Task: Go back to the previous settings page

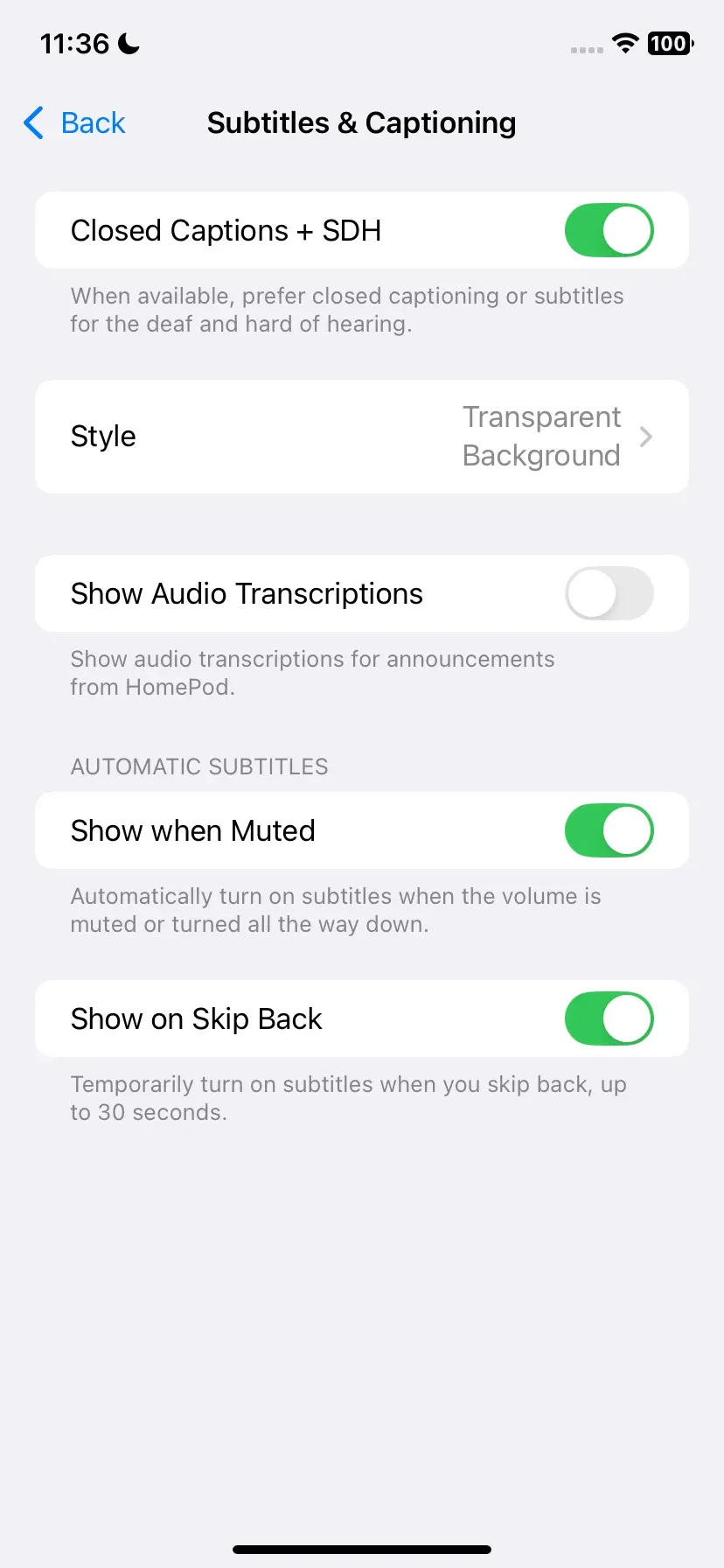Action: (74, 123)
